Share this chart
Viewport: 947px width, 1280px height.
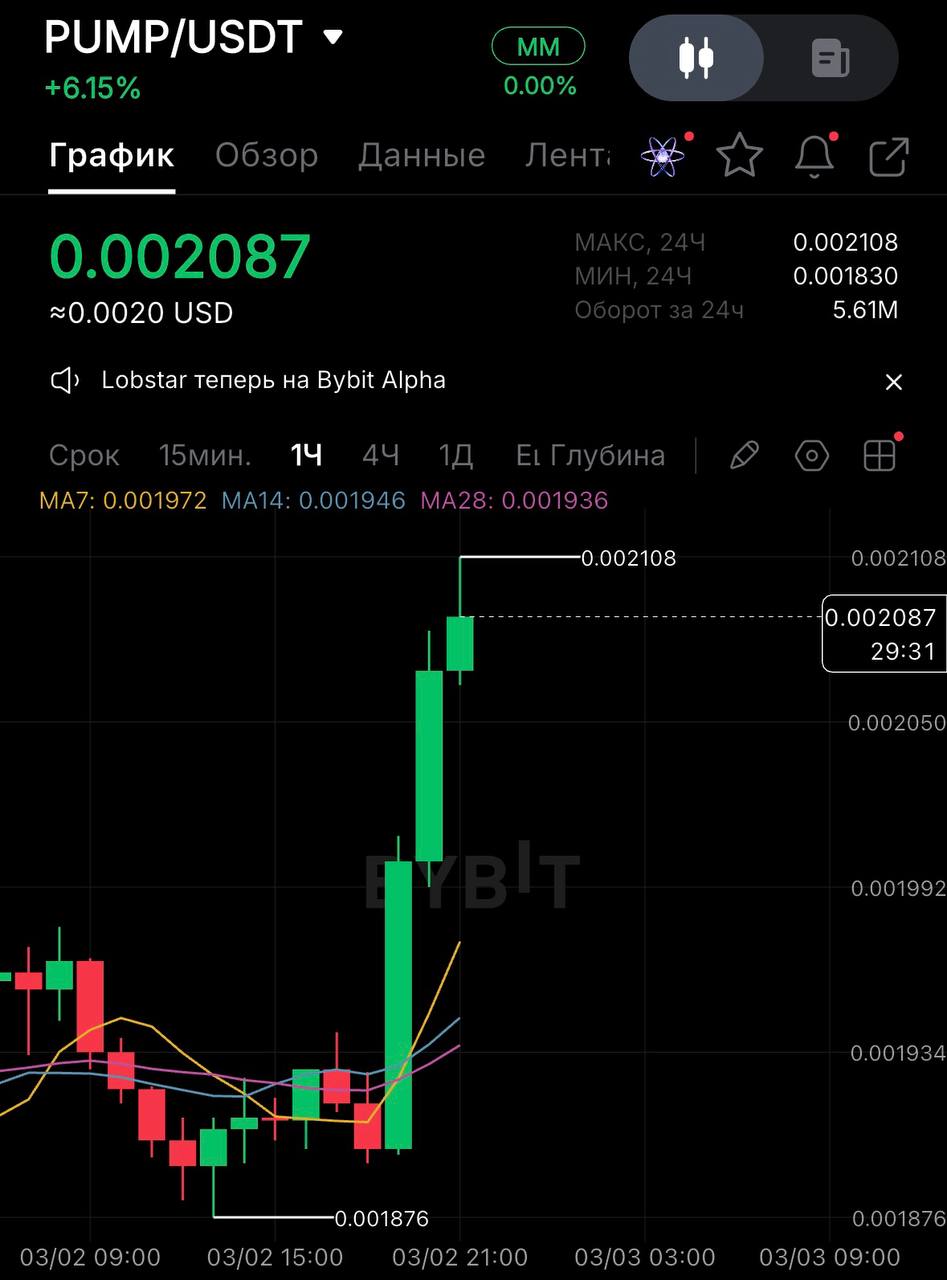pyautogui.click(x=888, y=157)
